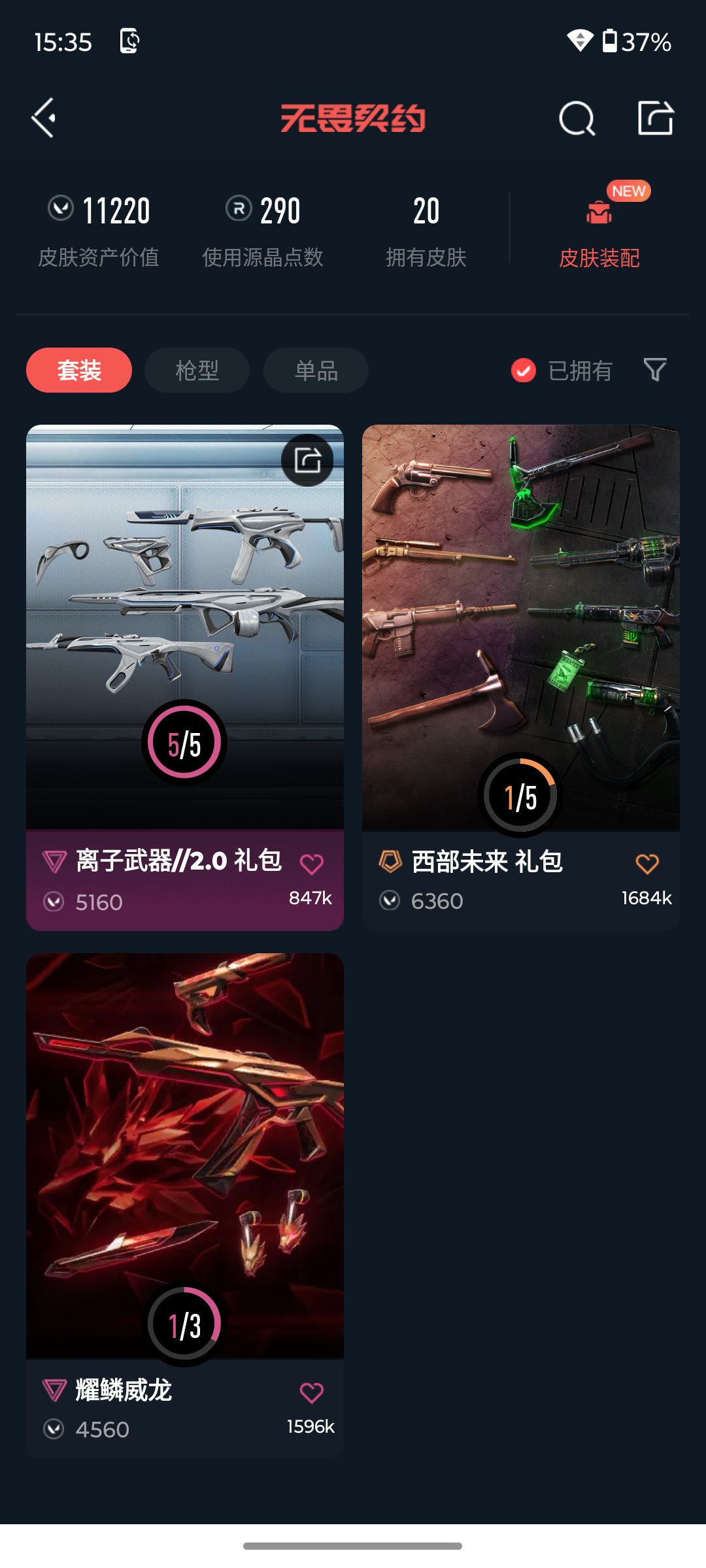Switch to the 枪型 tab

click(197, 370)
